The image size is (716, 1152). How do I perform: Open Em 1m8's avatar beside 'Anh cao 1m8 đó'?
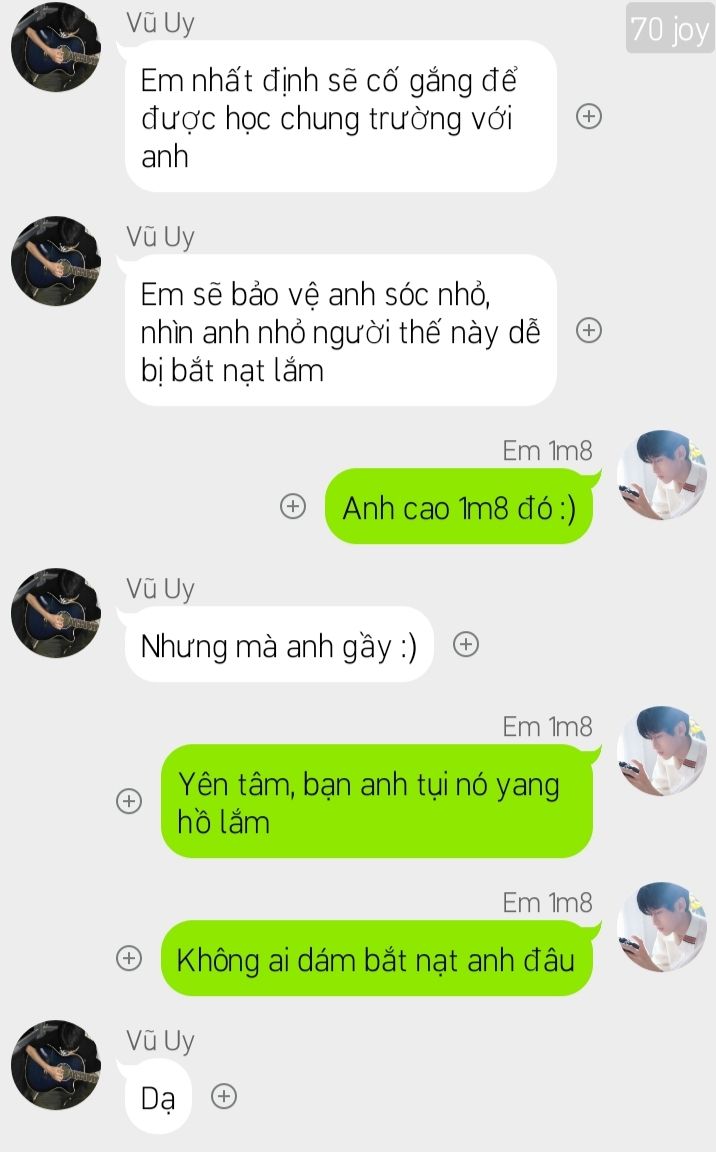click(x=661, y=476)
